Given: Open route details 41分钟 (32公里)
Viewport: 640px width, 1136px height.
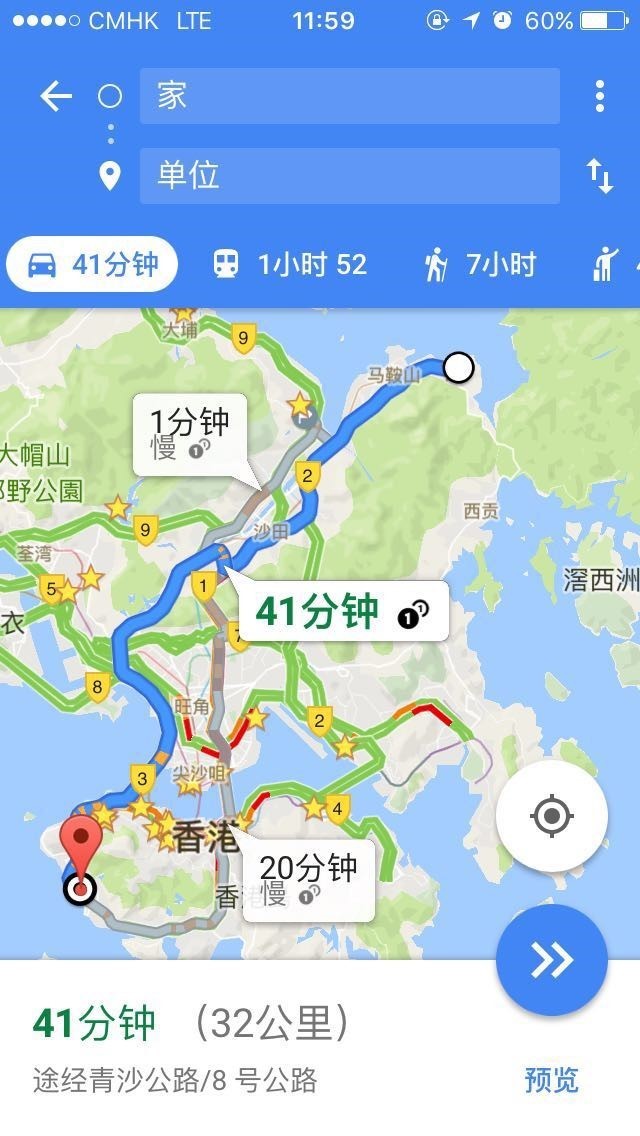Looking at the screenshot, I should click(x=191, y=1023).
